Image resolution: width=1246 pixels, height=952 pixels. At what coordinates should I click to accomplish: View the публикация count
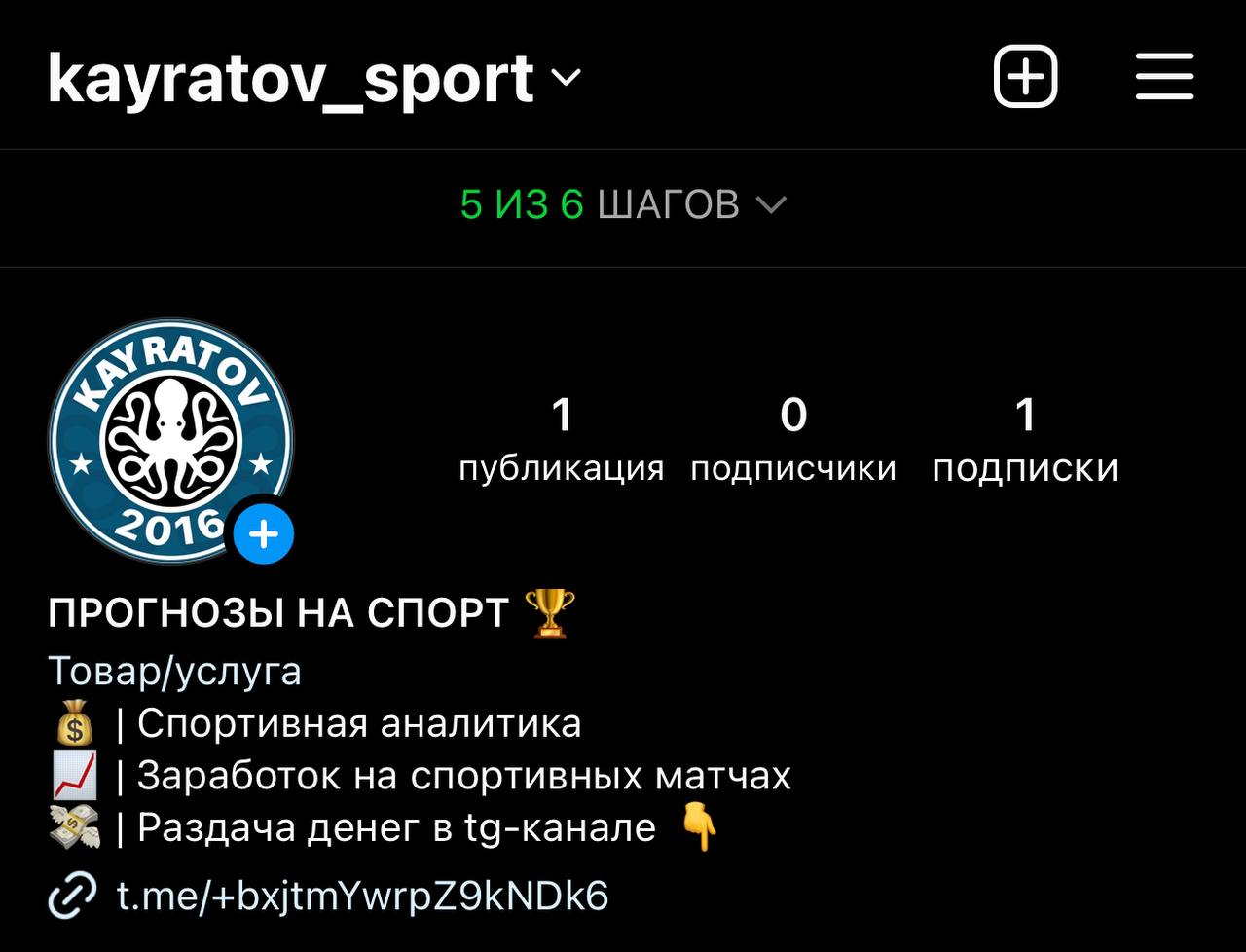[562, 440]
